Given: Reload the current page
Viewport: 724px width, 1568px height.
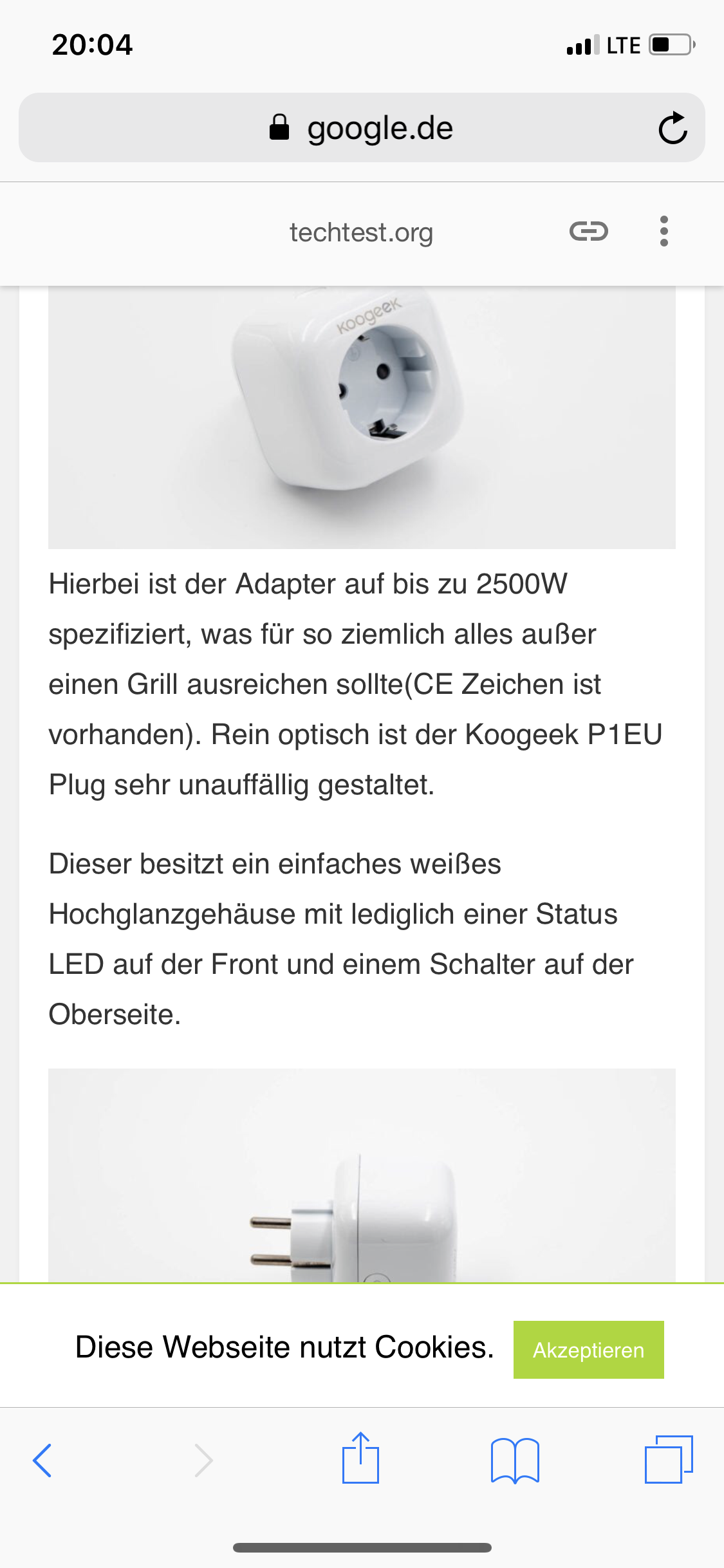Looking at the screenshot, I should 673,128.
